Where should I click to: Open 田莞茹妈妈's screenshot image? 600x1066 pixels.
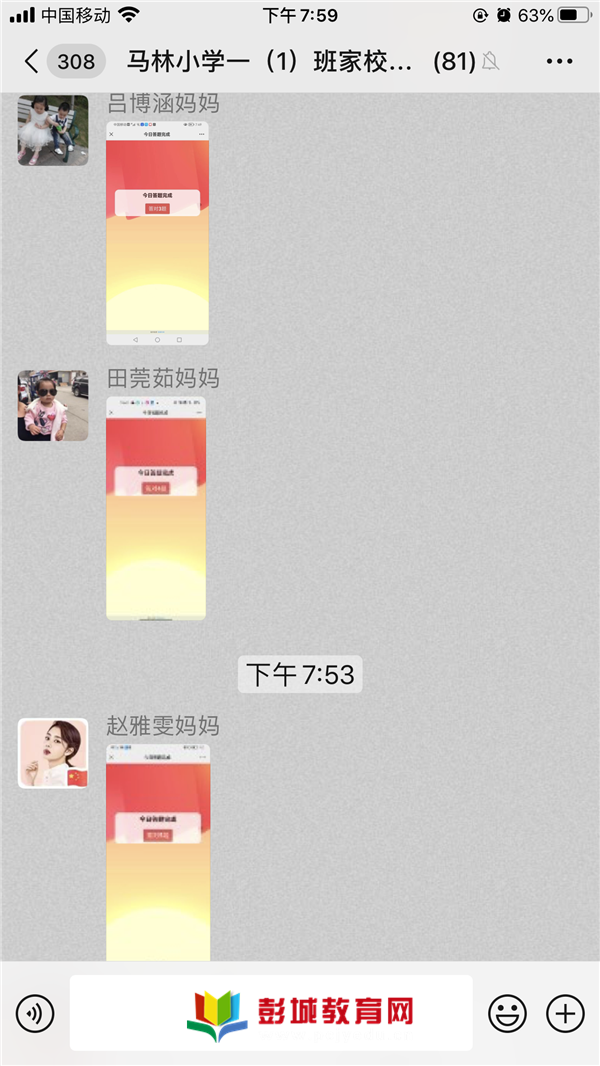click(x=156, y=508)
